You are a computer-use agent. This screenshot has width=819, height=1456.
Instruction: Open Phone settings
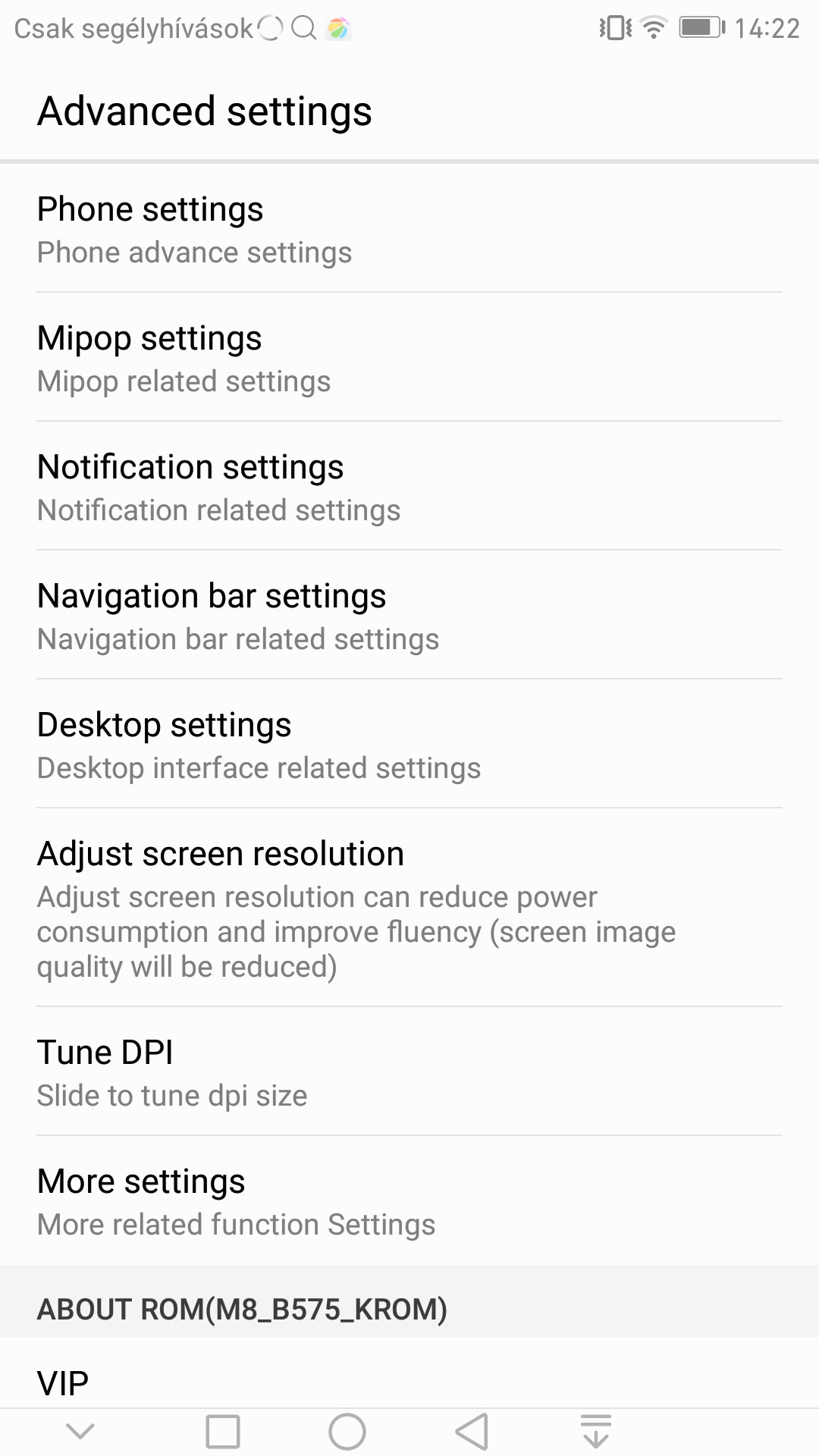point(409,228)
